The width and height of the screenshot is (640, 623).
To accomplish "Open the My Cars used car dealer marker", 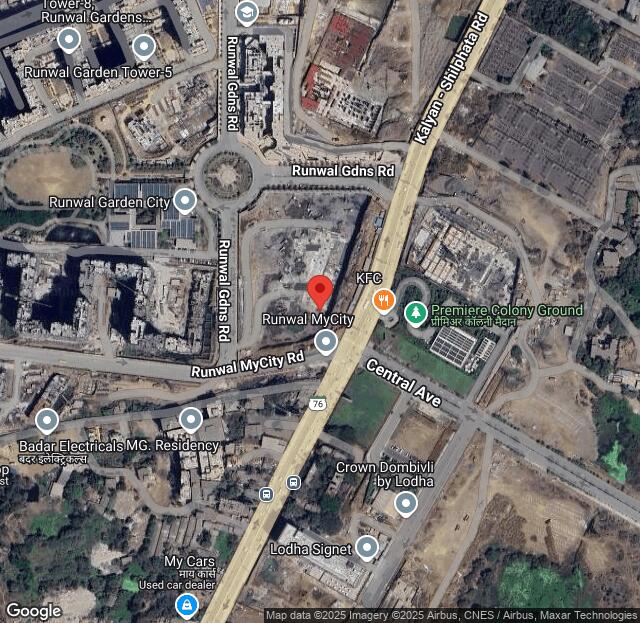I will tap(187, 604).
